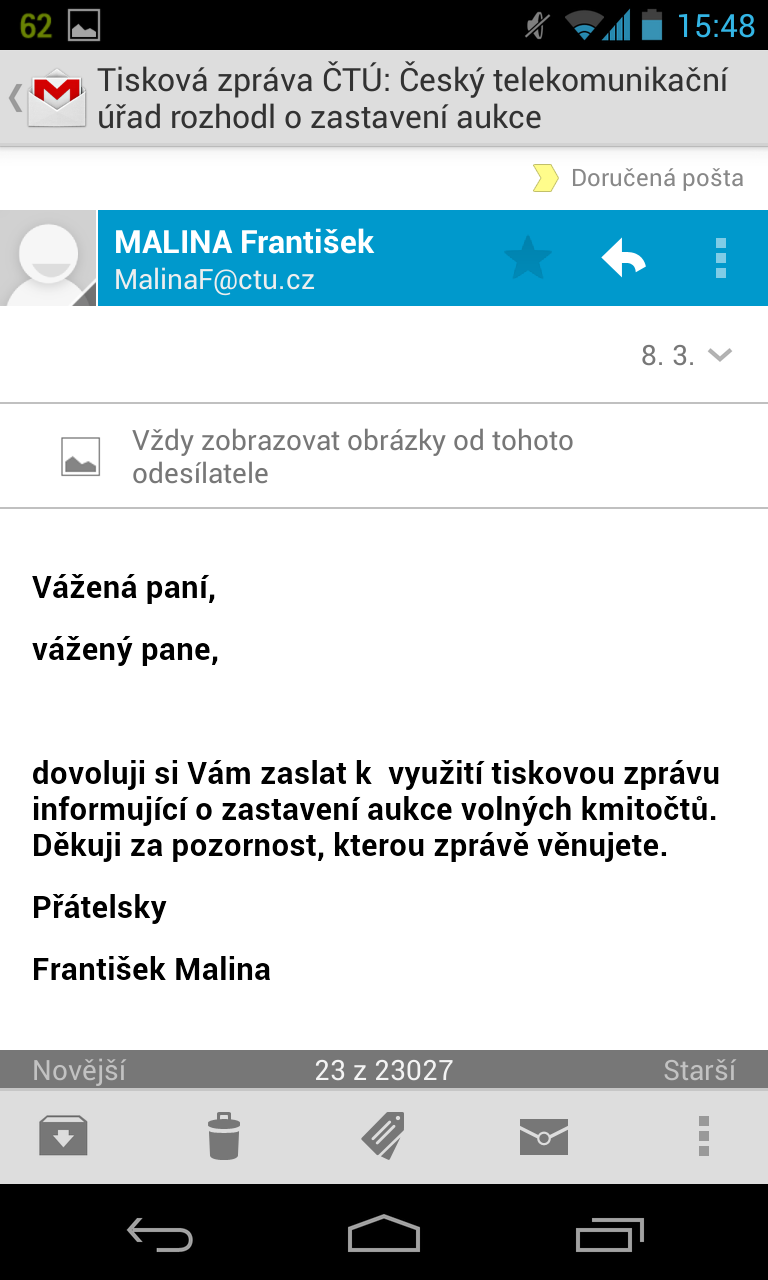768x1280 pixels.
Task: Reply to MALINA František
Action: [623, 258]
